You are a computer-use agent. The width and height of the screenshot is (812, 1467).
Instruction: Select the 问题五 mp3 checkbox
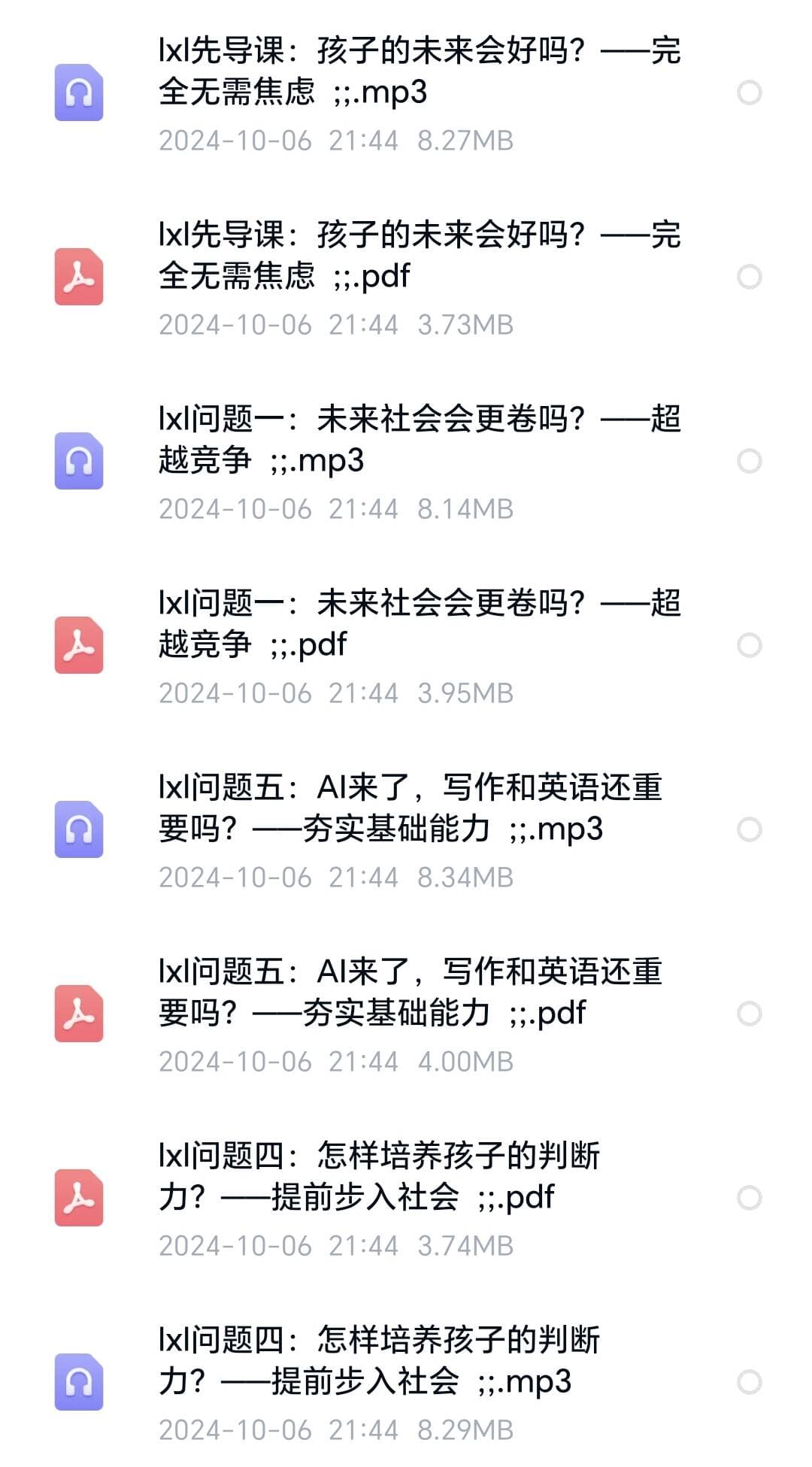coord(749,829)
